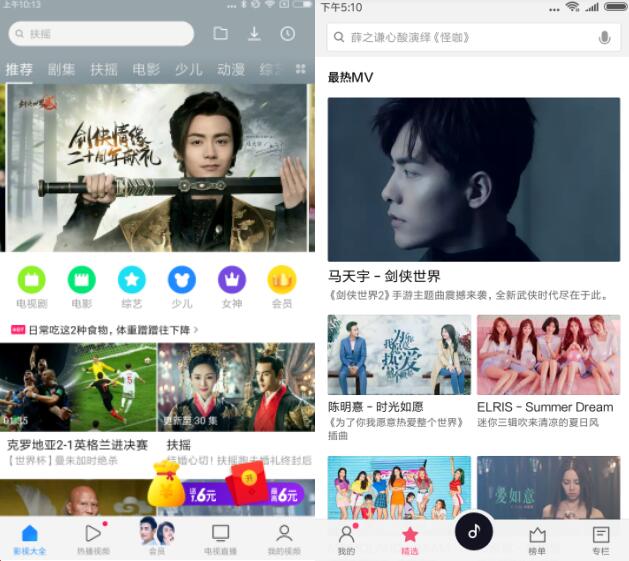Open the 综艺 category shortcut
629x561 pixels.
click(132, 285)
